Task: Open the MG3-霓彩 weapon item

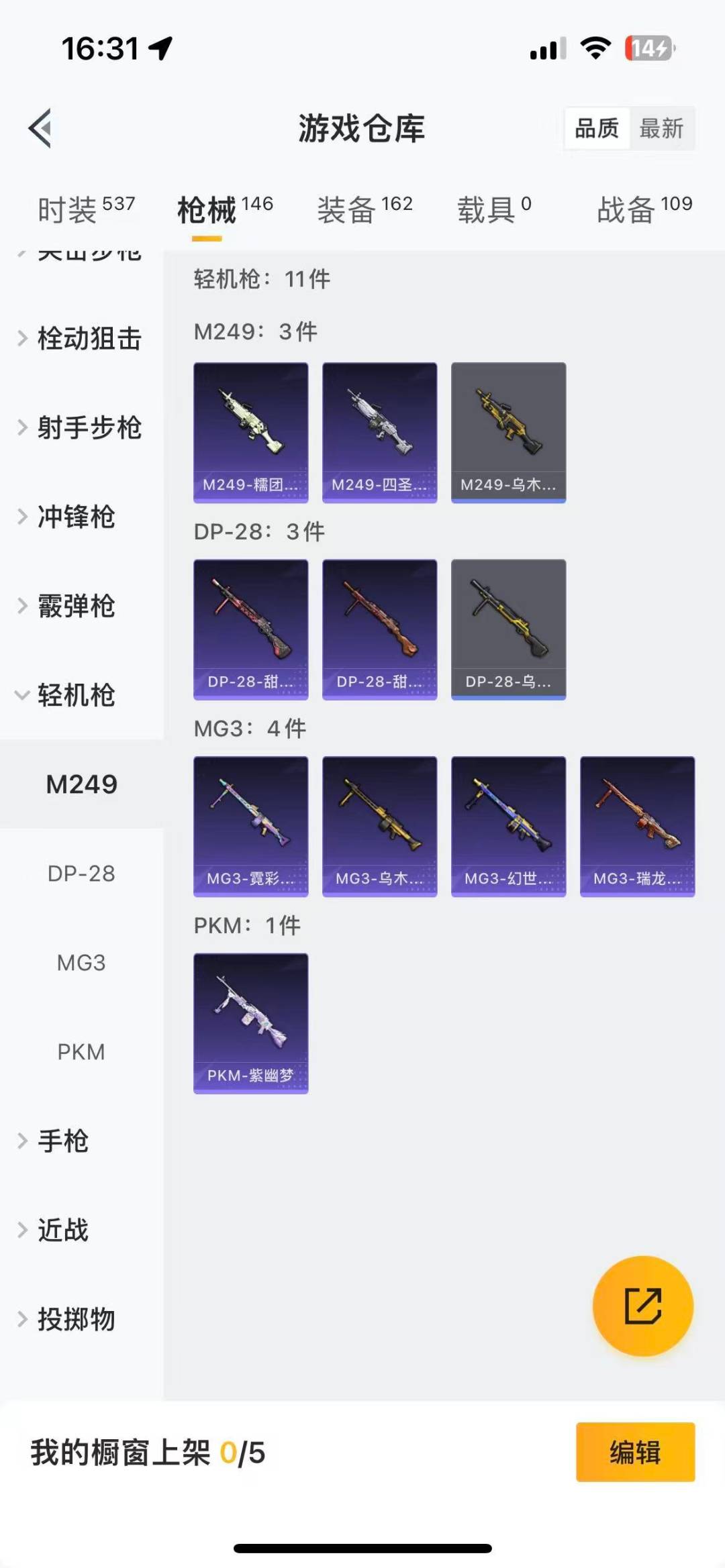Action: (x=250, y=827)
